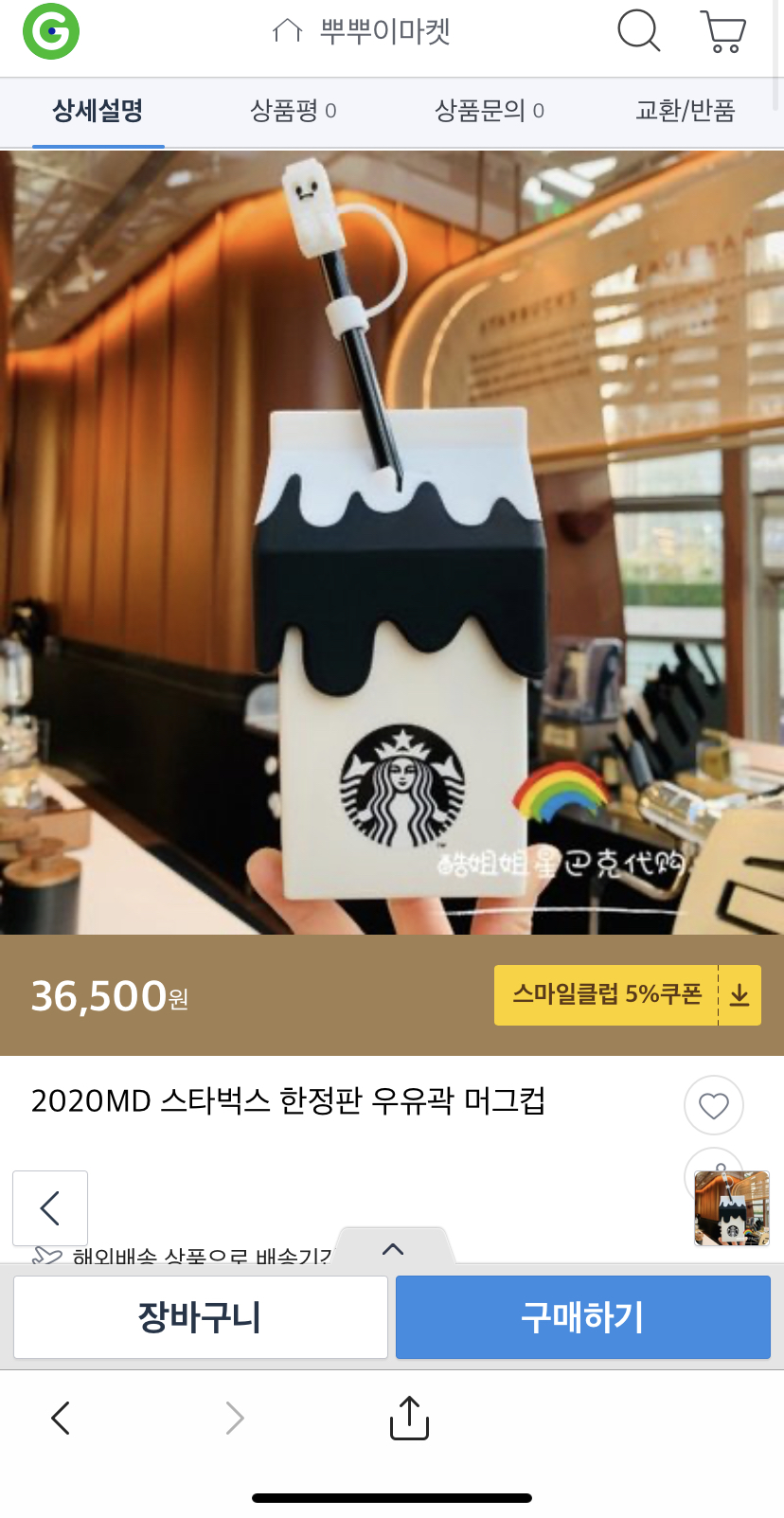The height and width of the screenshot is (1518, 784).
Task: Open the recently viewed product thumbnail
Action: (x=731, y=1207)
